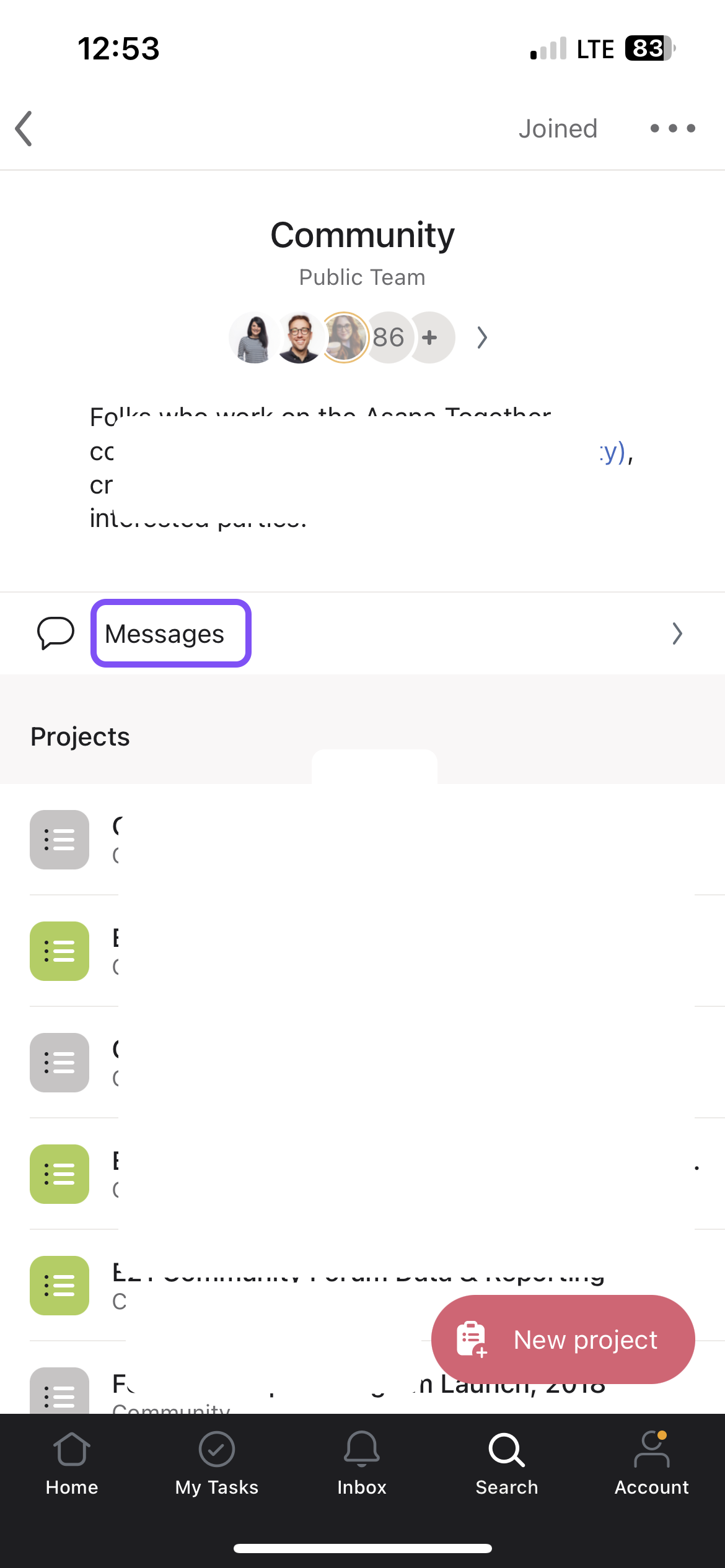Open the team member list
Viewport: 725px width, 1568px height.
482,338
